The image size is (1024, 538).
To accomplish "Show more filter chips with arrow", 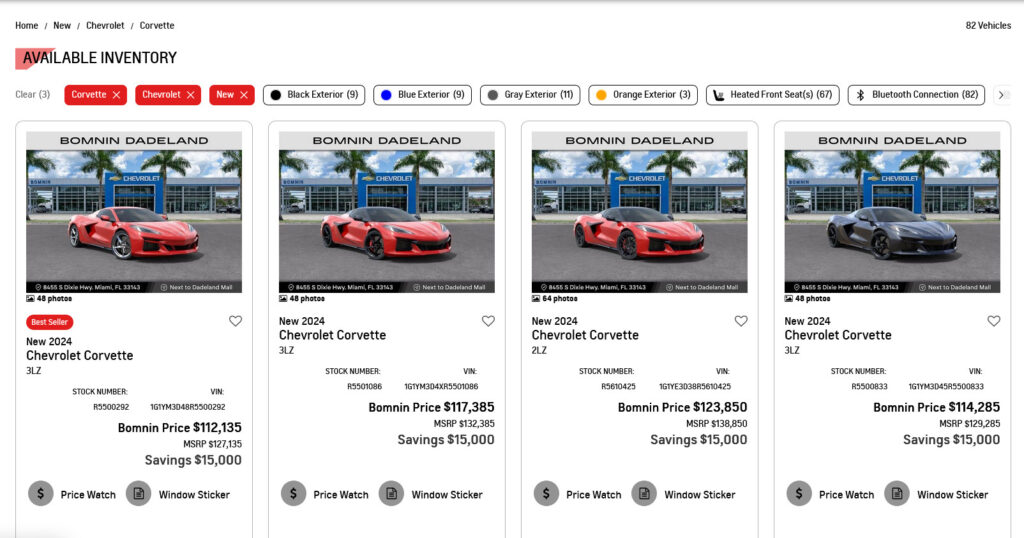I will pos(1002,95).
